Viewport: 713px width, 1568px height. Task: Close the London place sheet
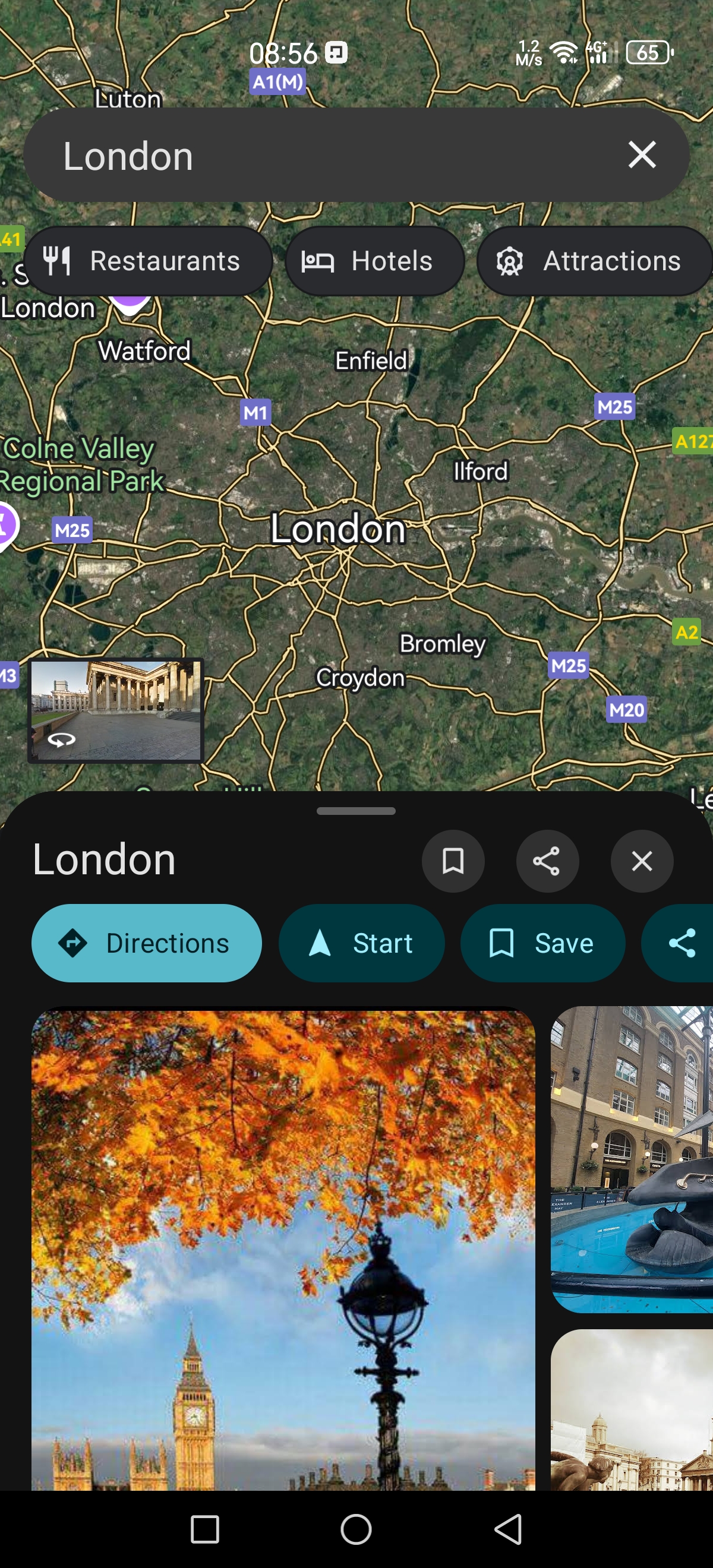click(x=641, y=861)
